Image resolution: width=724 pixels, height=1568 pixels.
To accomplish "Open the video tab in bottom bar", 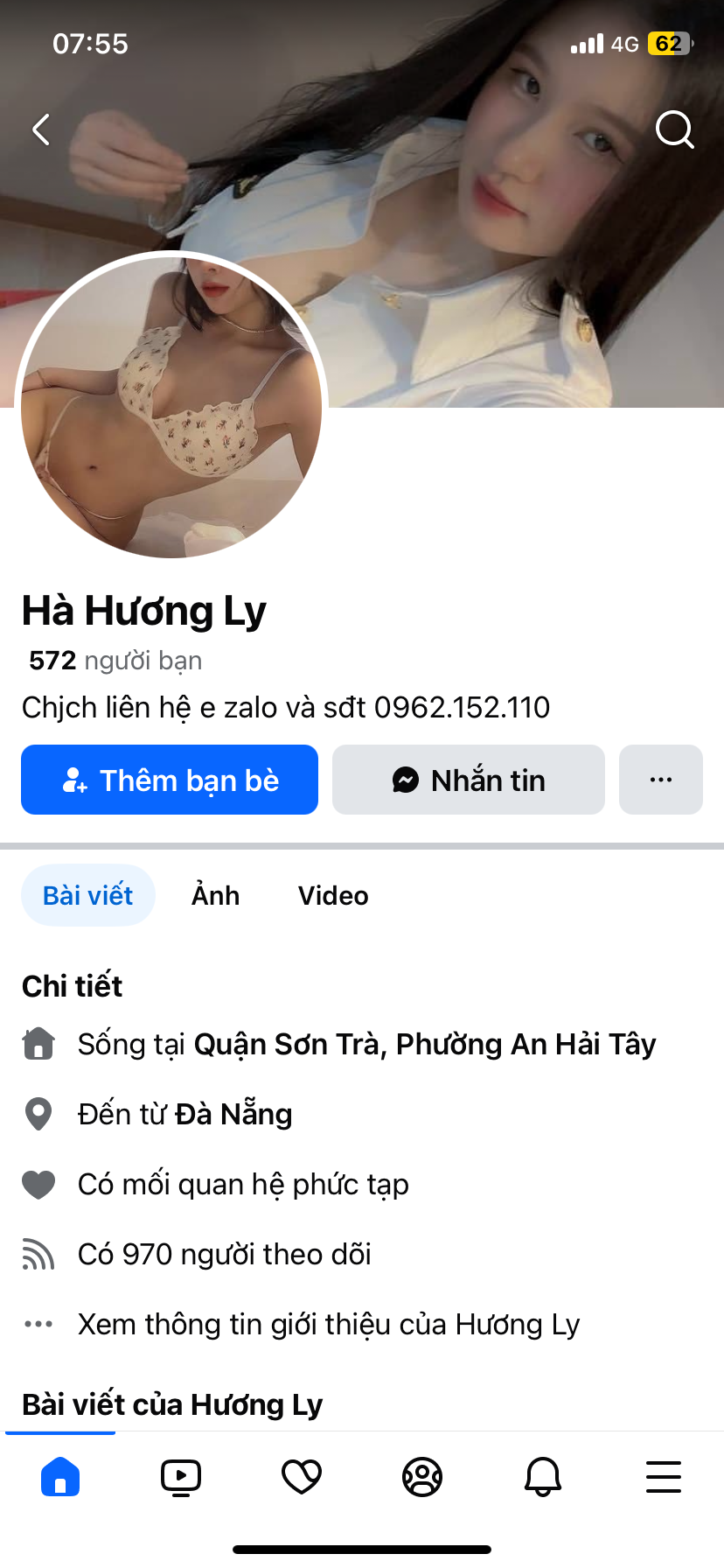I will [x=181, y=1477].
